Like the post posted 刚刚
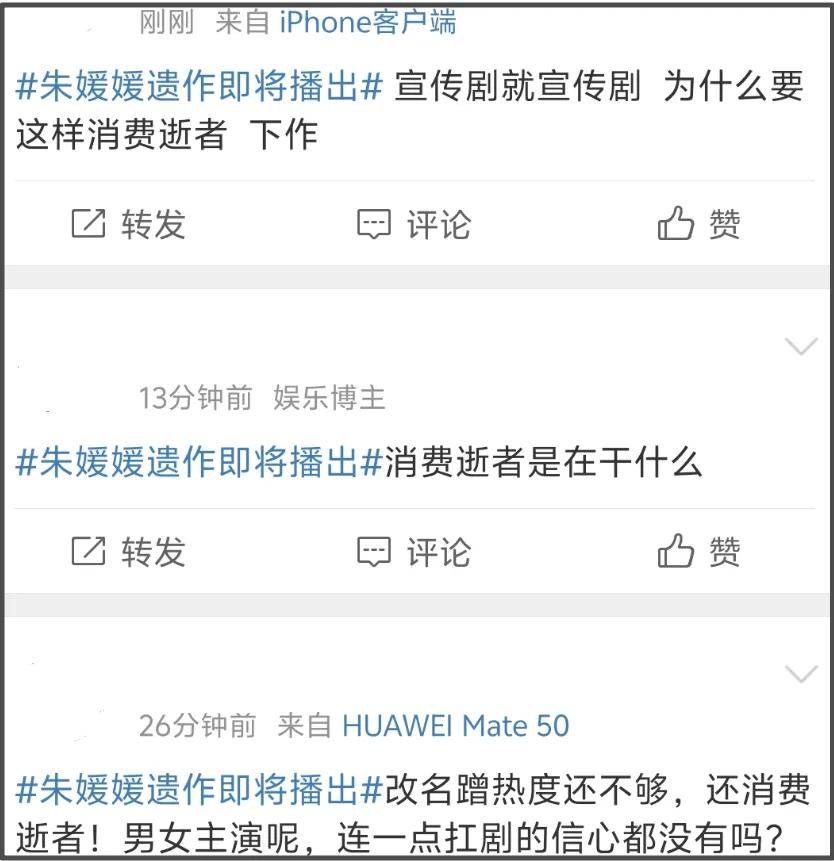This screenshot has width=834, height=861. 699,225
